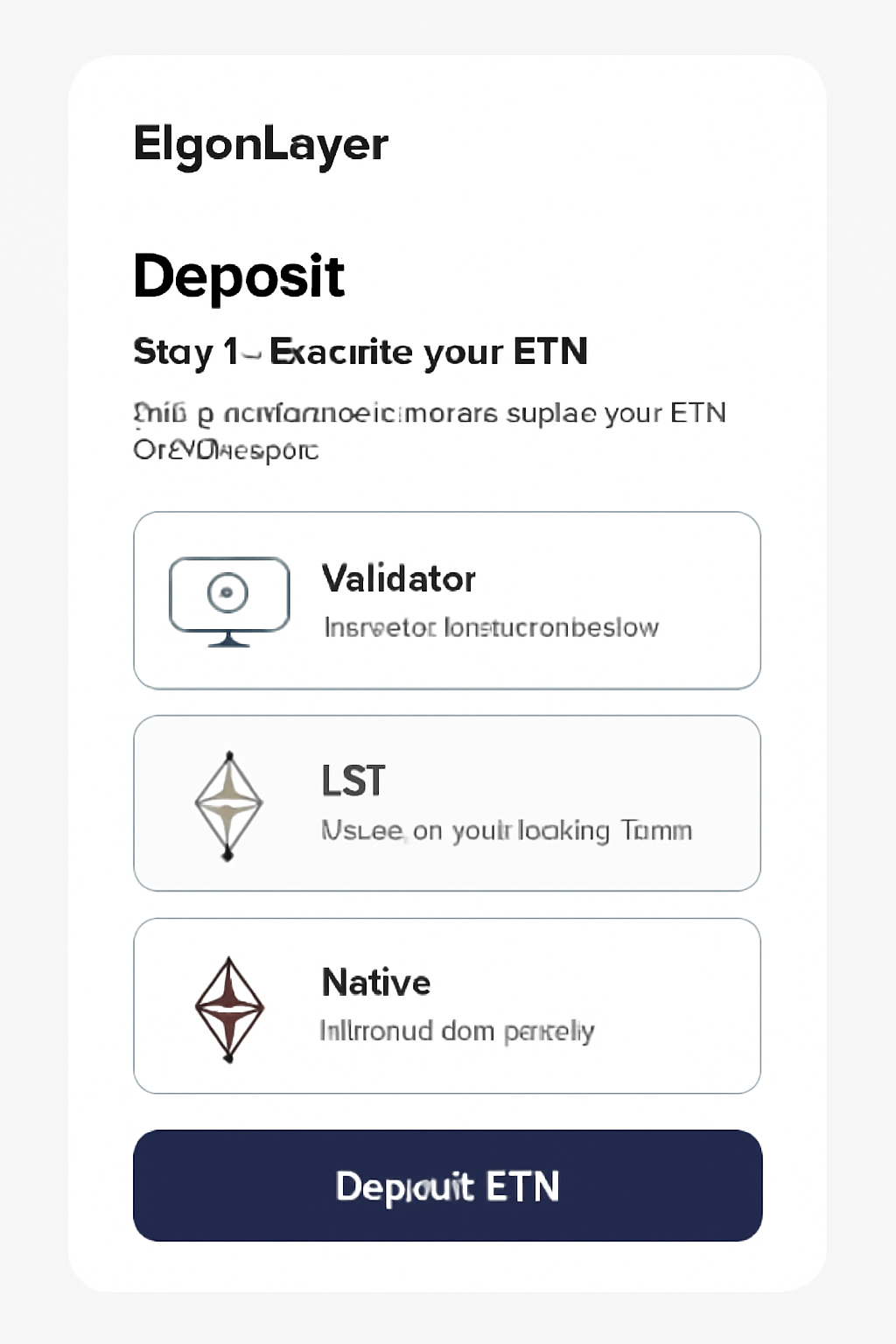This screenshot has height=1344, width=896.
Task: Click the step subtitle about executing your ETN
Action: pyautogui.click(x=360, y=352)
